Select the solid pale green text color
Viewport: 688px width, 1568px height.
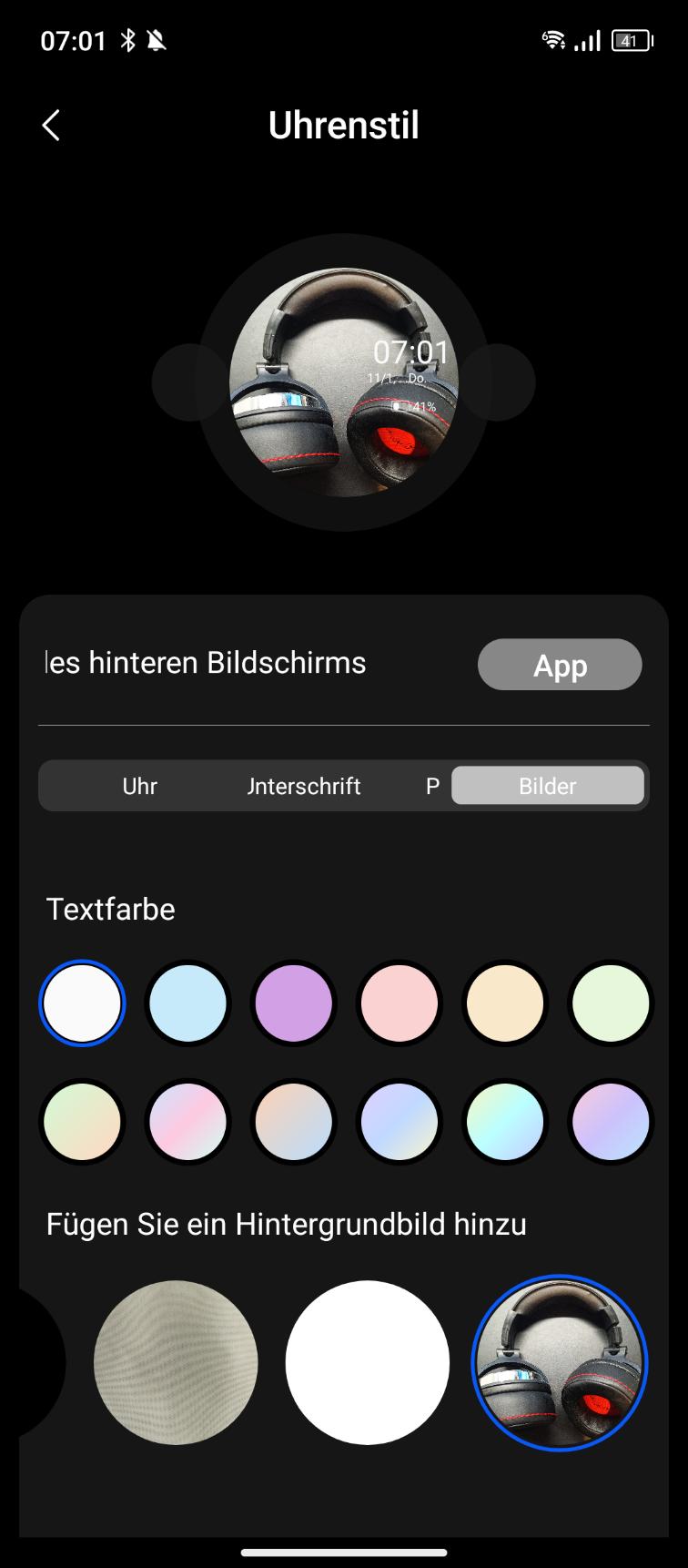pyautogui.click(x=611, y=1003)
